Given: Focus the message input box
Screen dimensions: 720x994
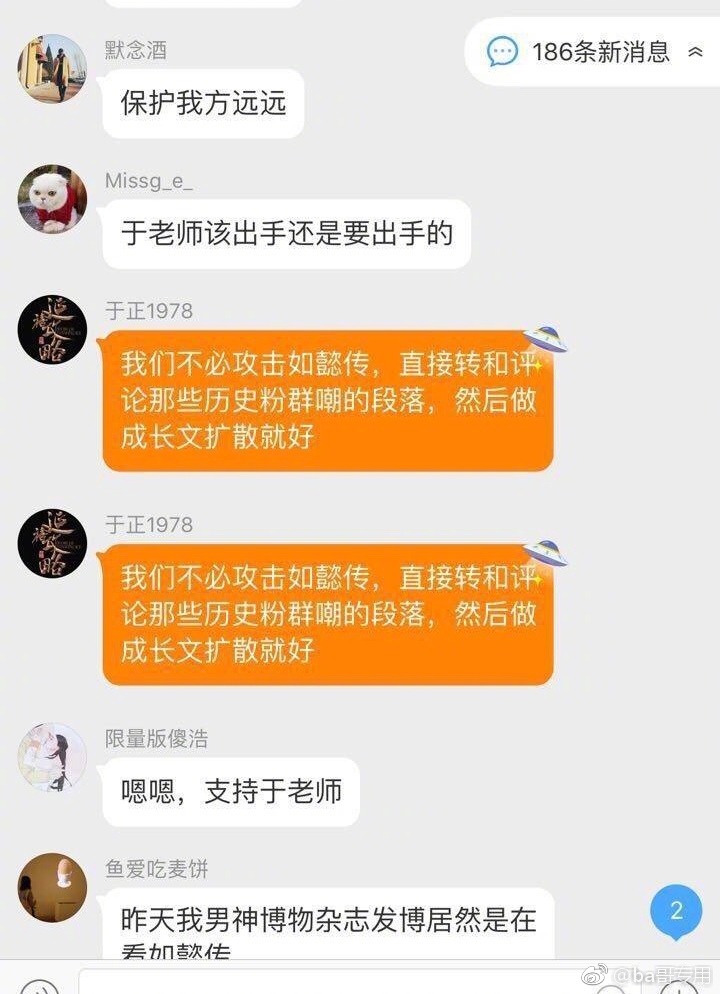Looking at the screenshot, I should tap(330, 982).
